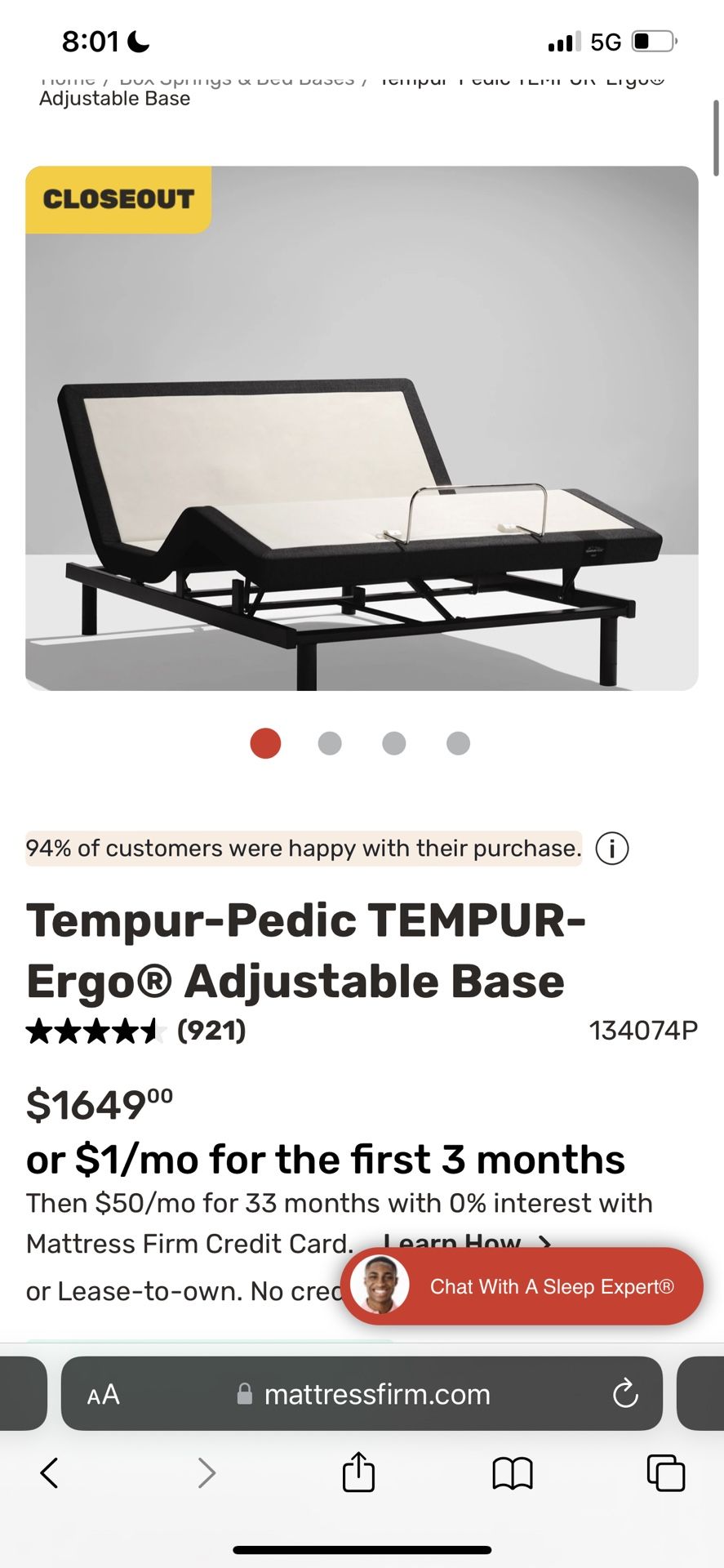724x1568 pixels.
Task: Tap the AA text size icon
Action: [104, 1395]
